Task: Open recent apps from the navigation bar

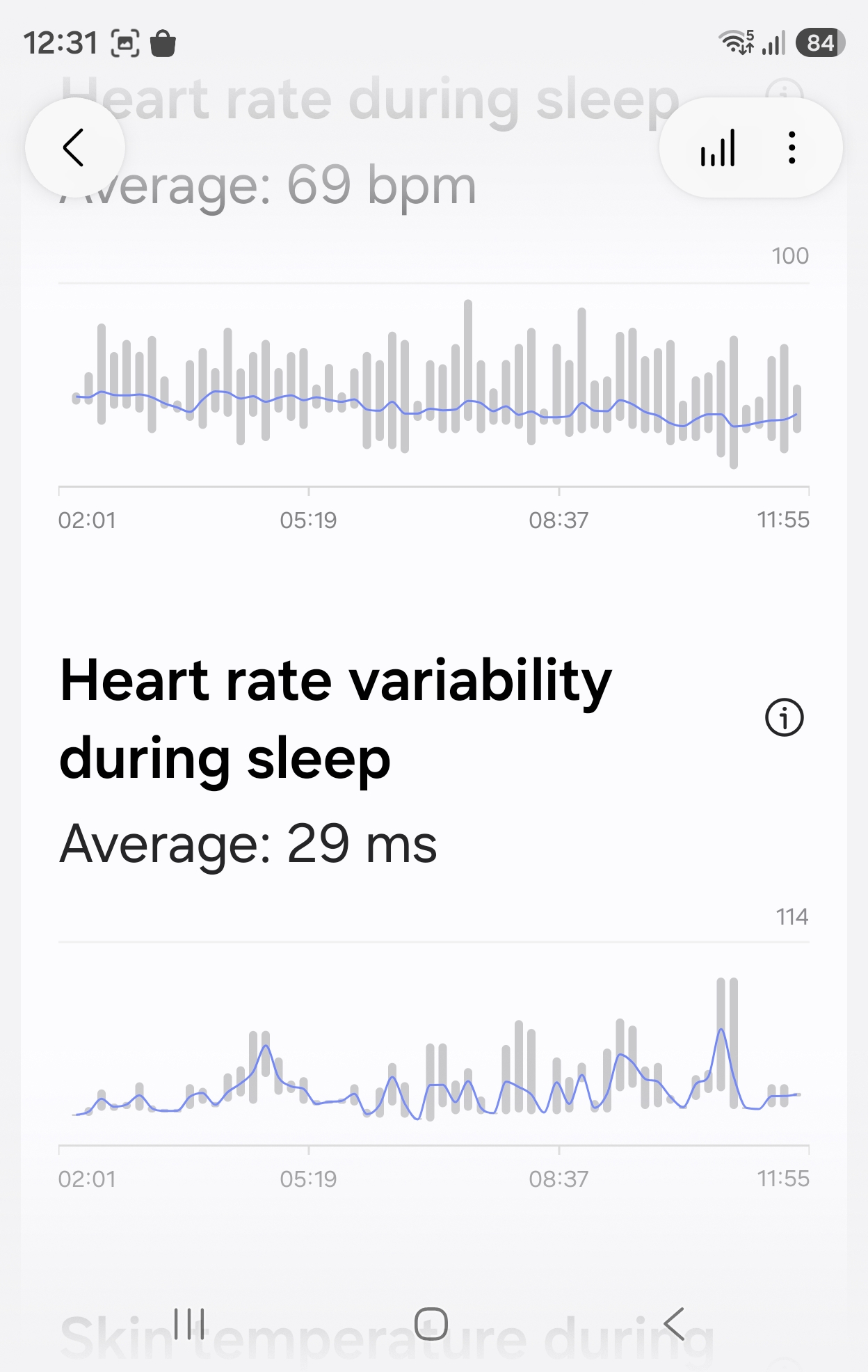Action: 189,1323
